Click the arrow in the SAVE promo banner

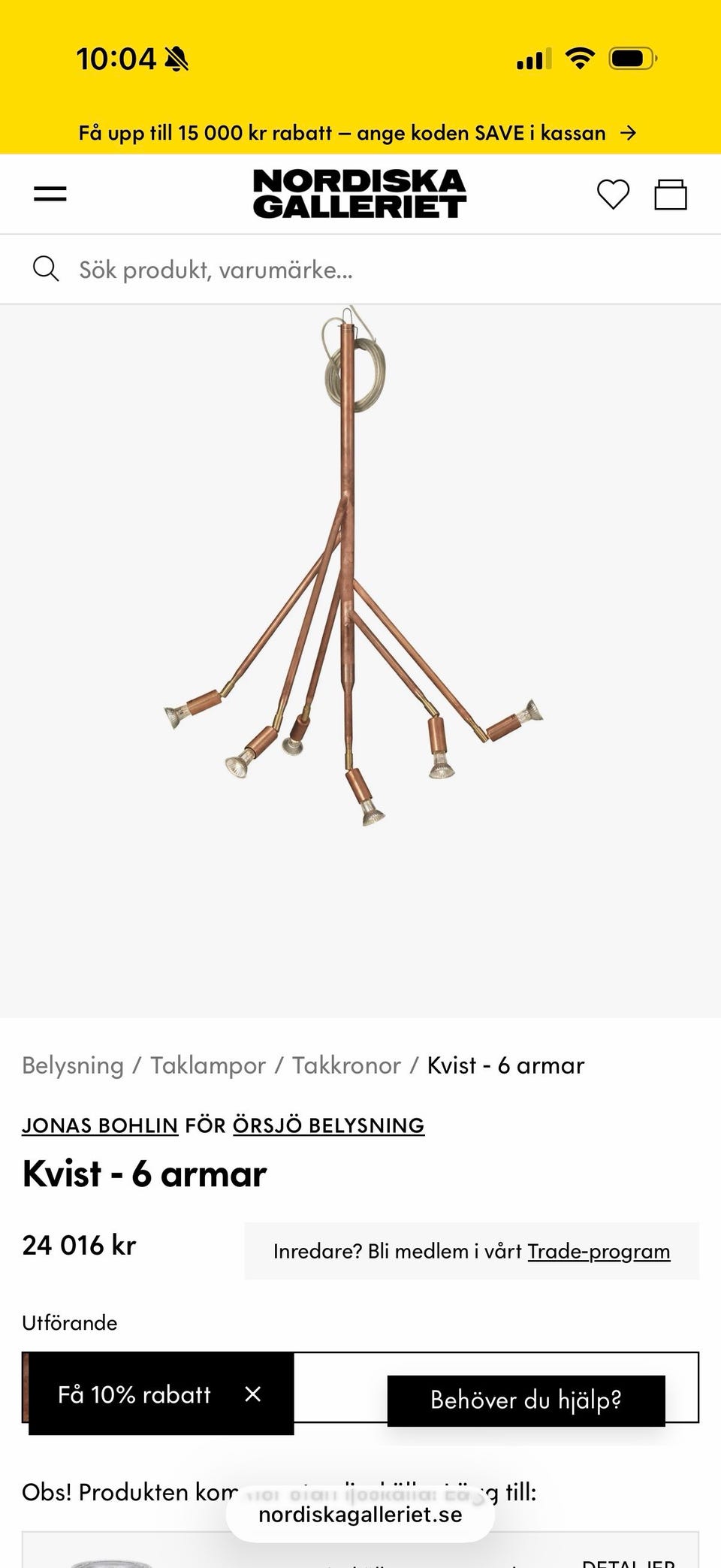(x=629, y=132)
